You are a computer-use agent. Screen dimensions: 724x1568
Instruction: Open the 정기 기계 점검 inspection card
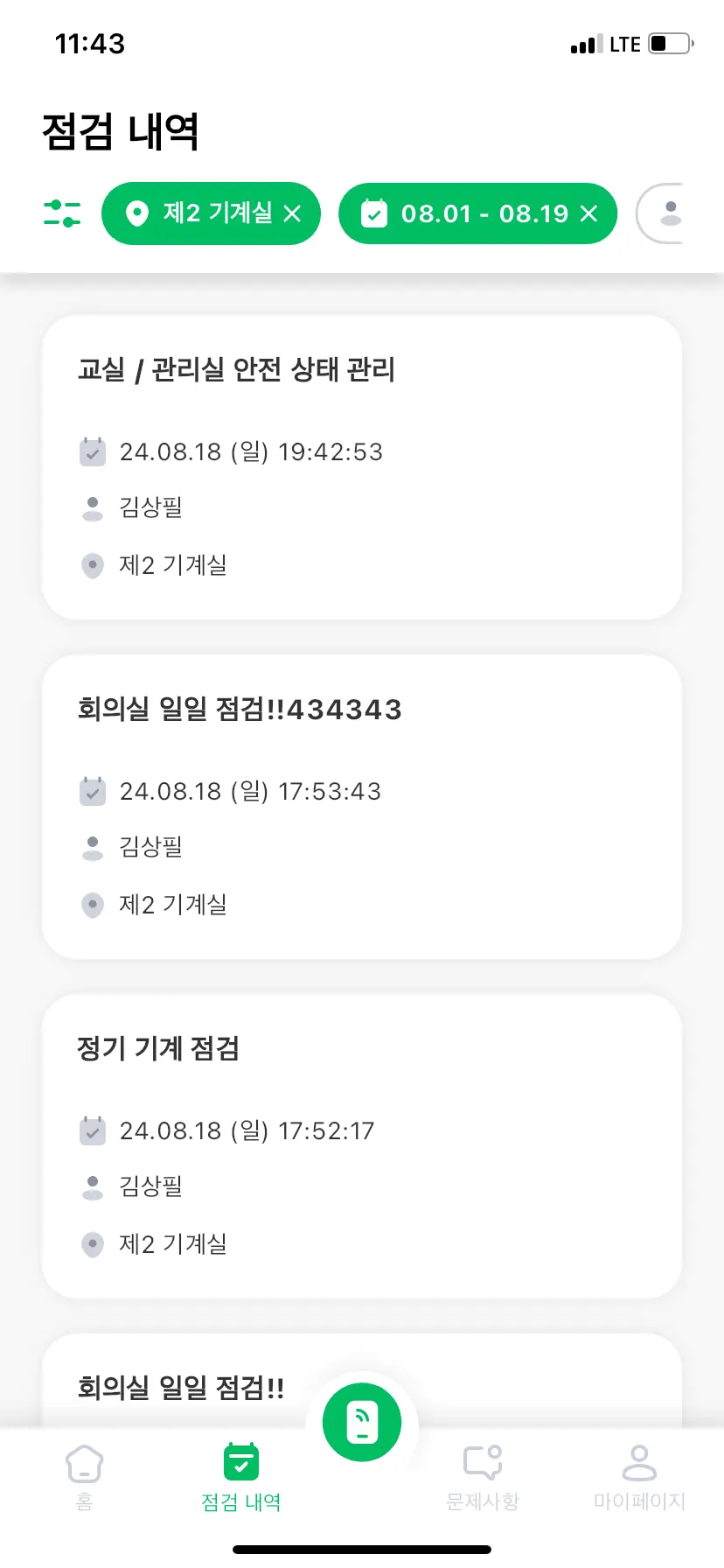[362, 1146]
